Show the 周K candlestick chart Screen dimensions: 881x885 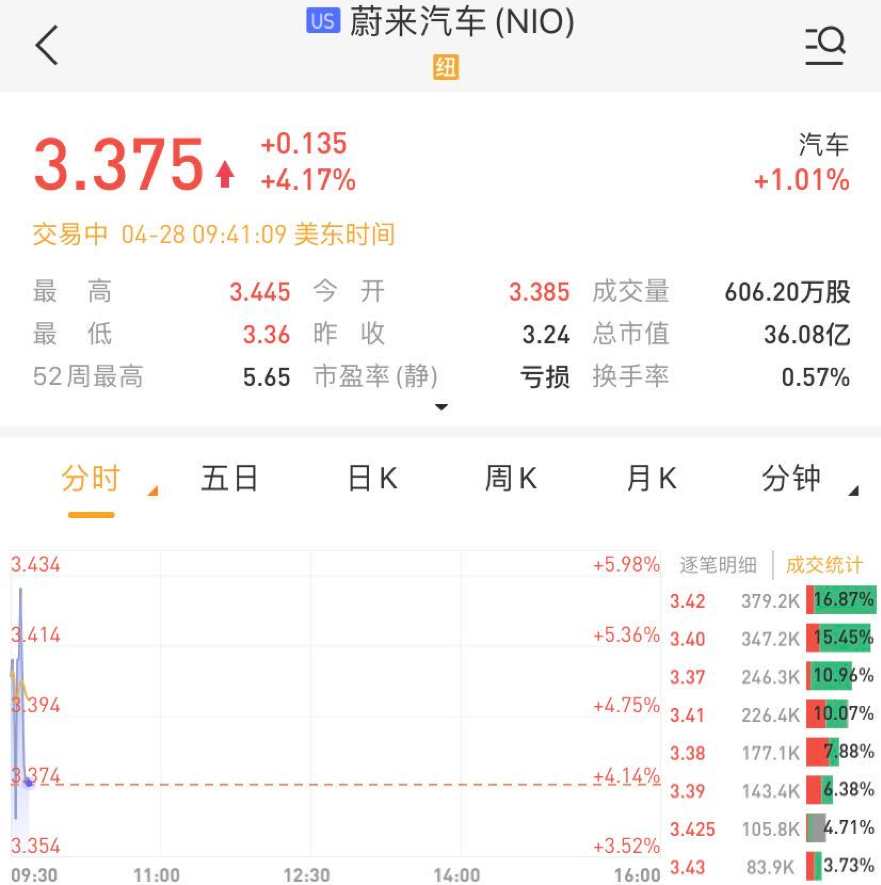511,480
